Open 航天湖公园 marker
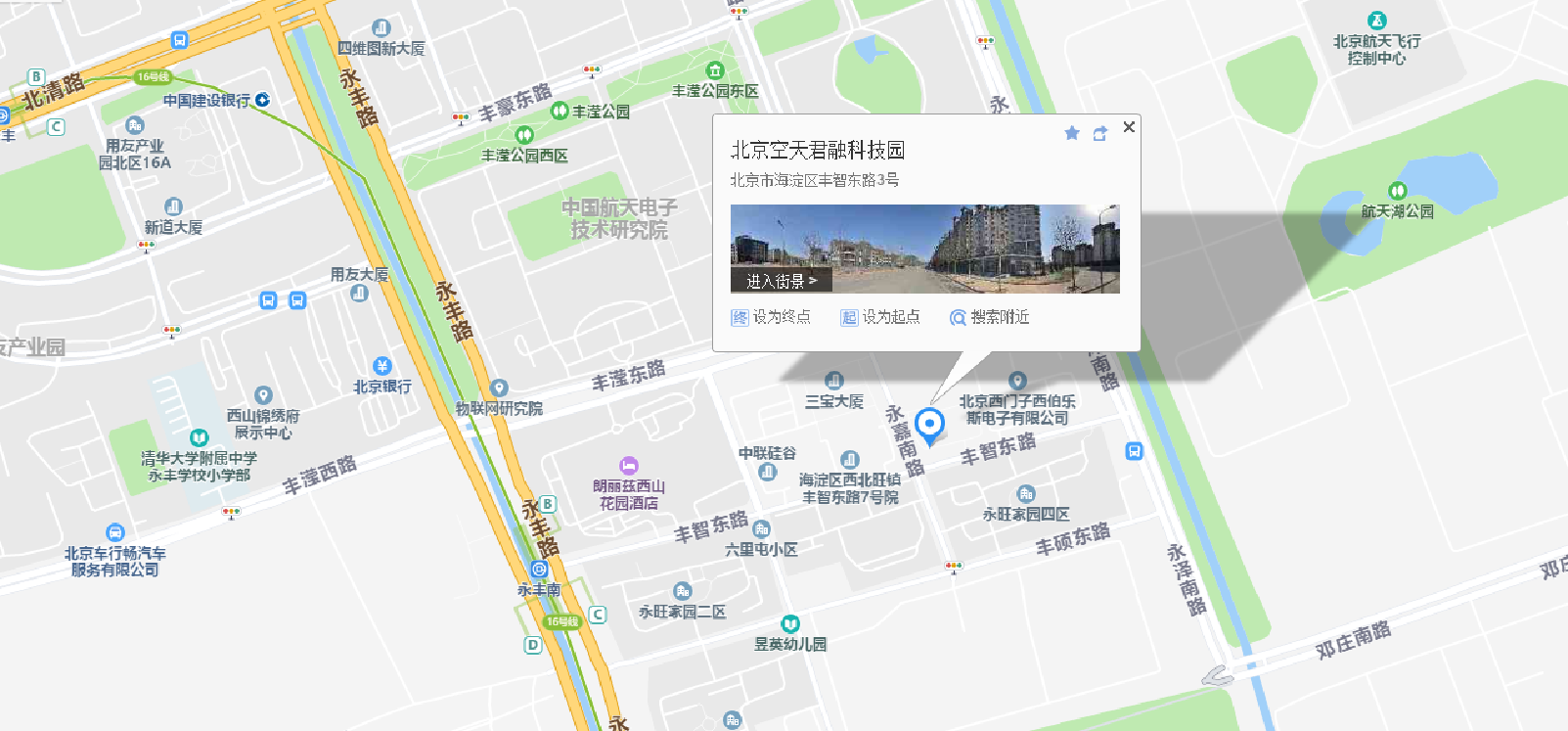Screen dimensions: 1568x731 coord(1398,192)
